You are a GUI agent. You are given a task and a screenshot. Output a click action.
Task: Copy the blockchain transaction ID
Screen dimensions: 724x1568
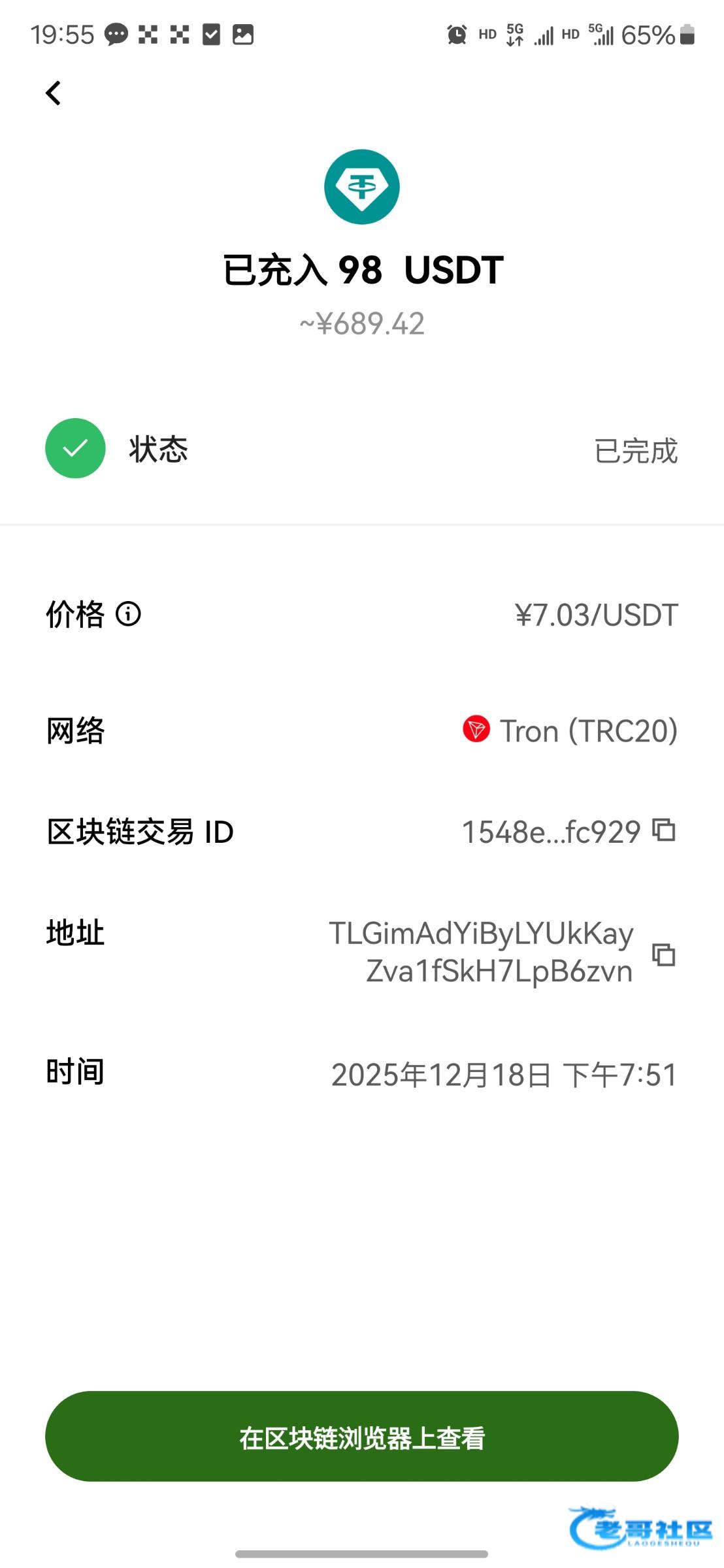point(664,830)
